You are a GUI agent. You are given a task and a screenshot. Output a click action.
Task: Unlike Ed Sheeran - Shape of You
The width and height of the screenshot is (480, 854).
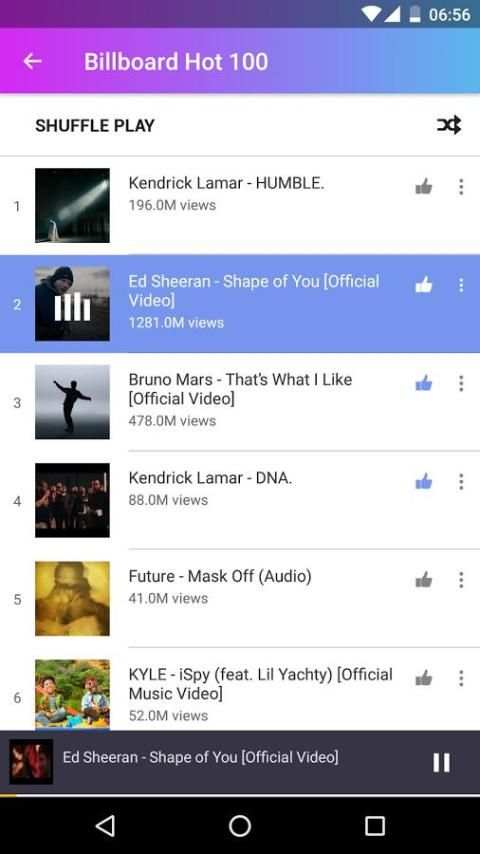pyautogui.click(x=423, y=285)
